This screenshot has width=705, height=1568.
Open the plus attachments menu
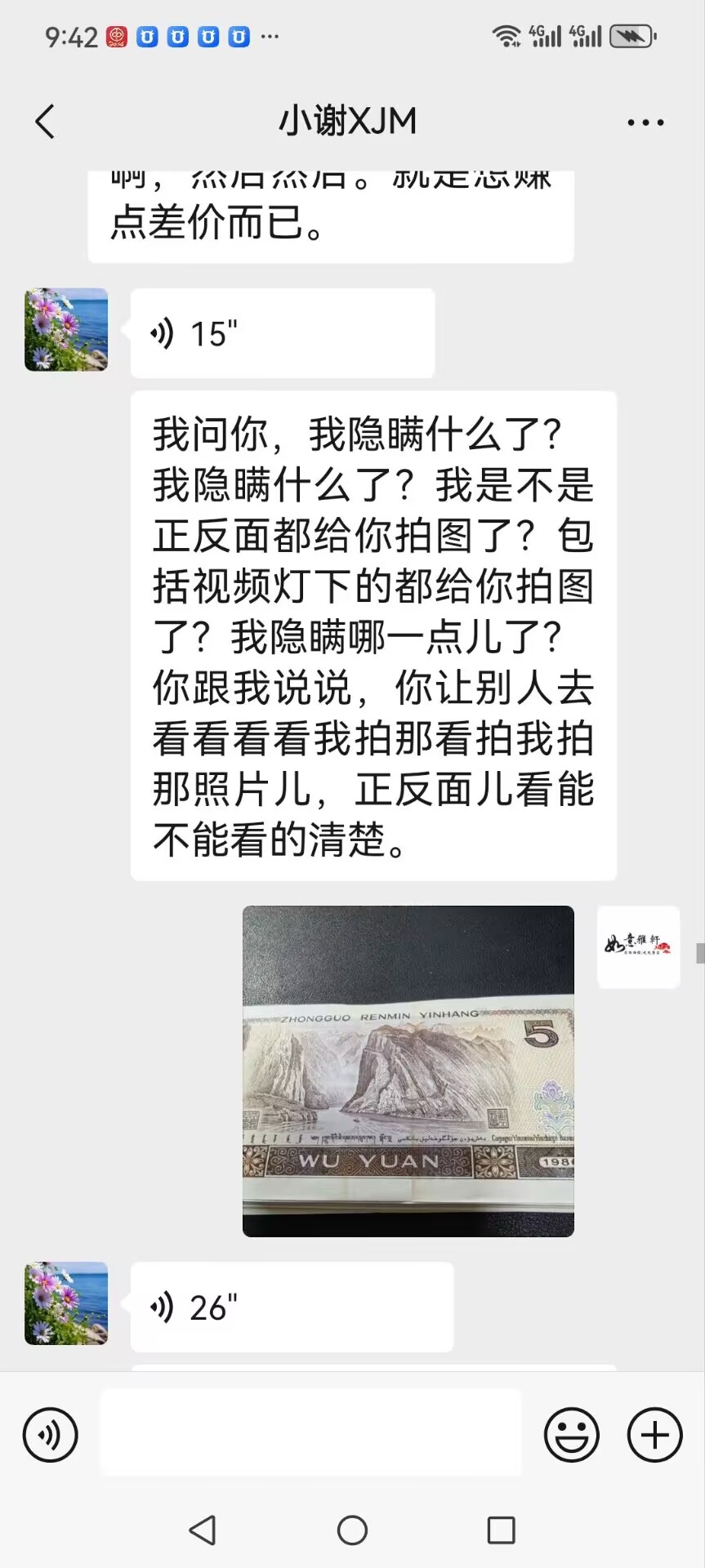654,1435
